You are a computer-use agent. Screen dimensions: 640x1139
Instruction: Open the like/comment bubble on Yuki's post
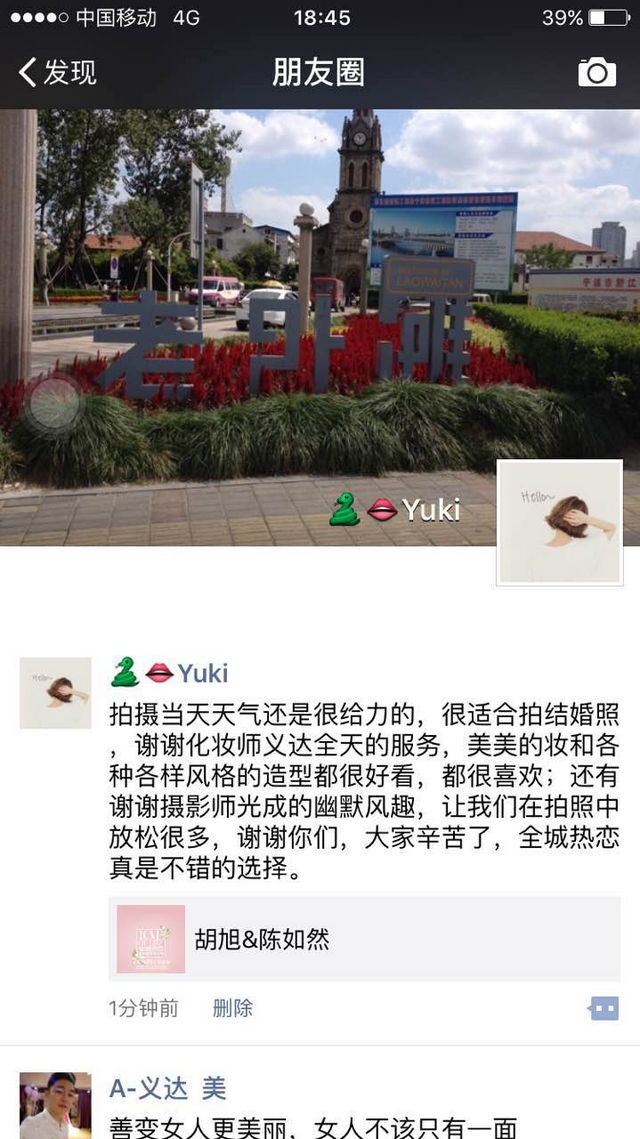[604, 1008]
